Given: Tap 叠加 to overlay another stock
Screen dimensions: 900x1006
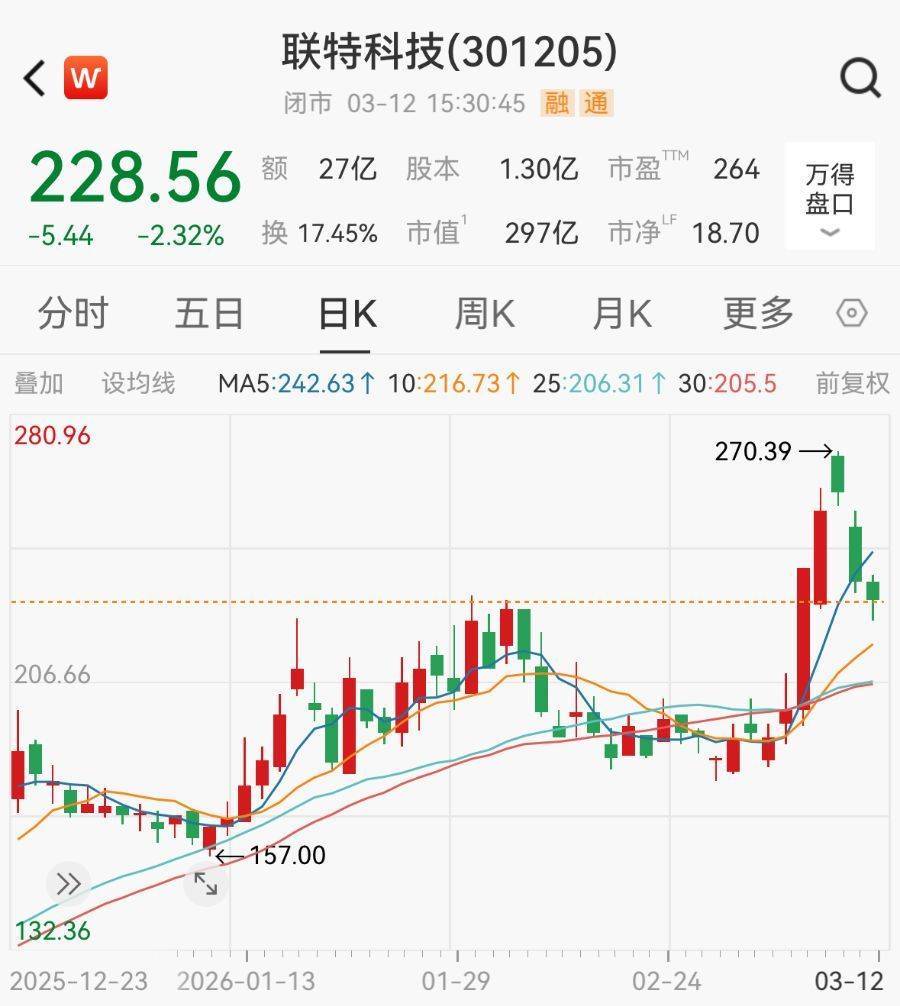Looking at the screenshot, I should (39, 383).
